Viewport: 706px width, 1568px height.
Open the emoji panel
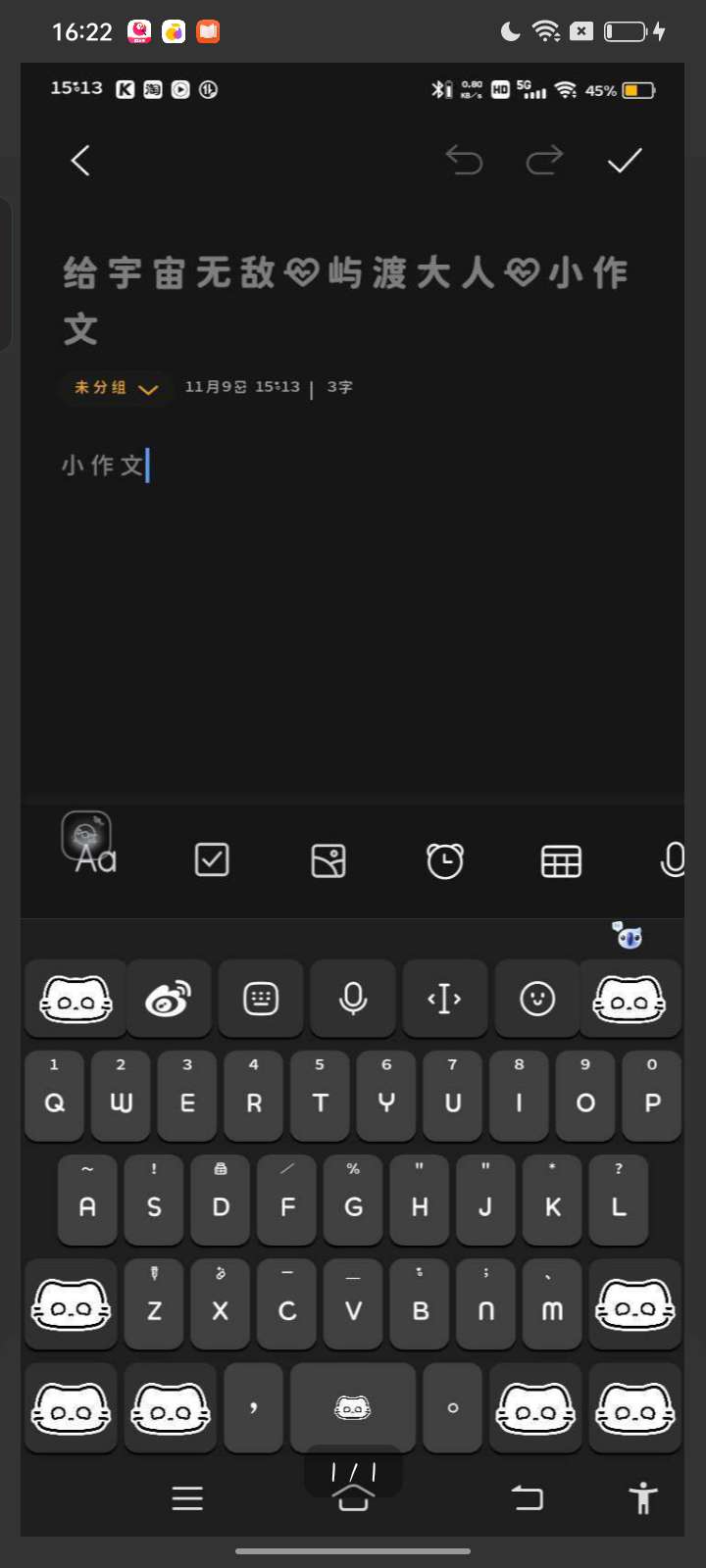[537, 999]
